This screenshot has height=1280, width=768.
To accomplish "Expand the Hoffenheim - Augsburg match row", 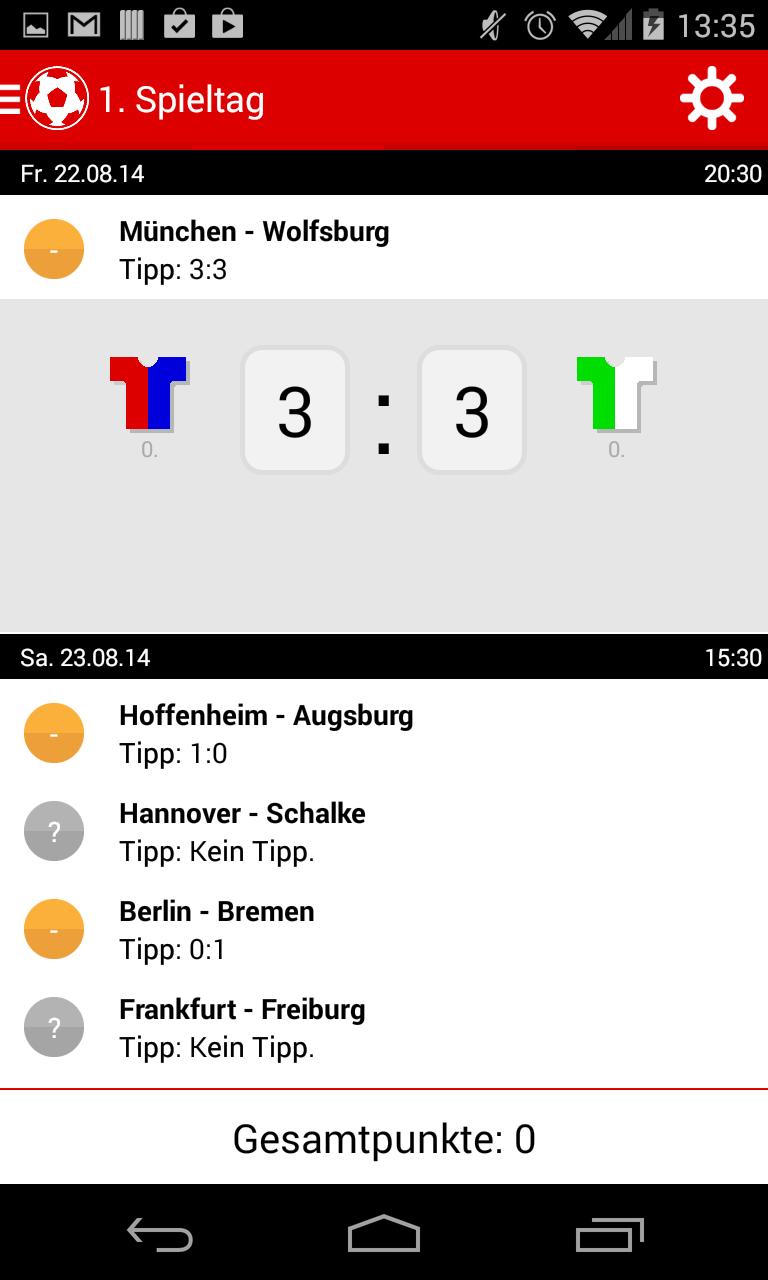I will click(266, 733).
